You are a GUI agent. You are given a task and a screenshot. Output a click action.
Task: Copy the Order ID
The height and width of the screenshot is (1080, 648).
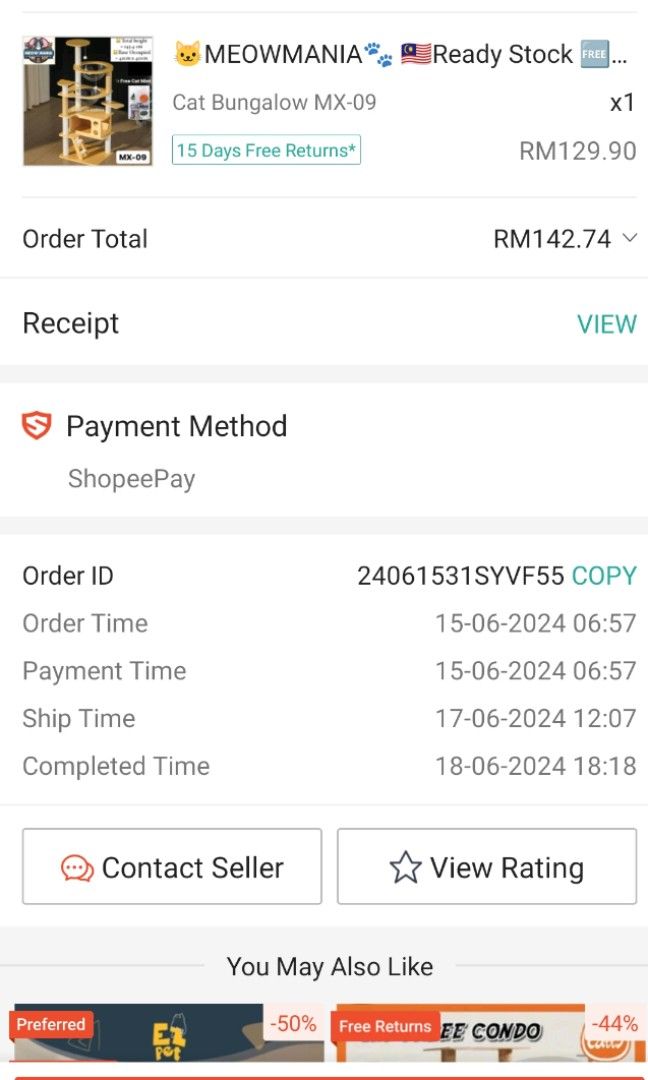pyautogui.click(x=604, y=576)
